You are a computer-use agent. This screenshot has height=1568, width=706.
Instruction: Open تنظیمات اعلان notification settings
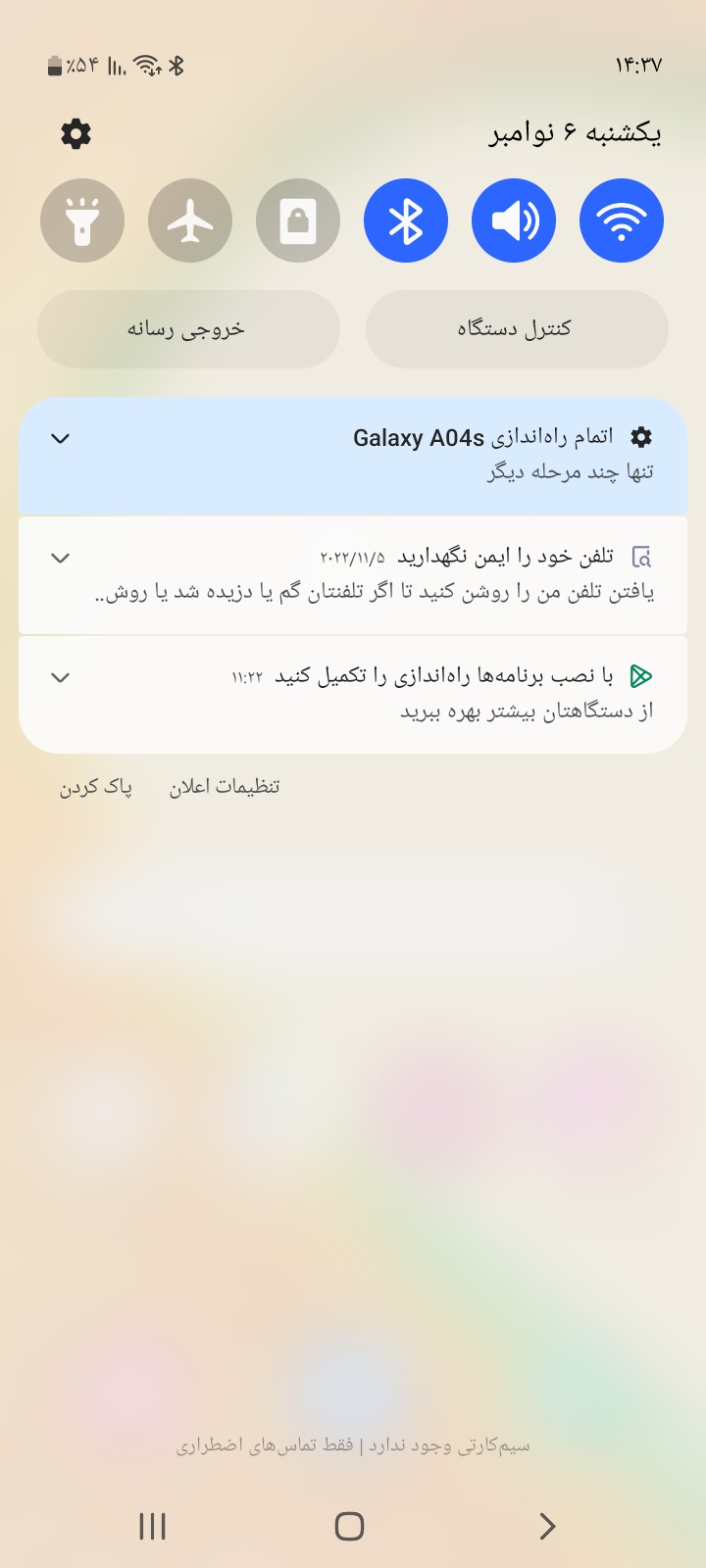tap(225, 787)
